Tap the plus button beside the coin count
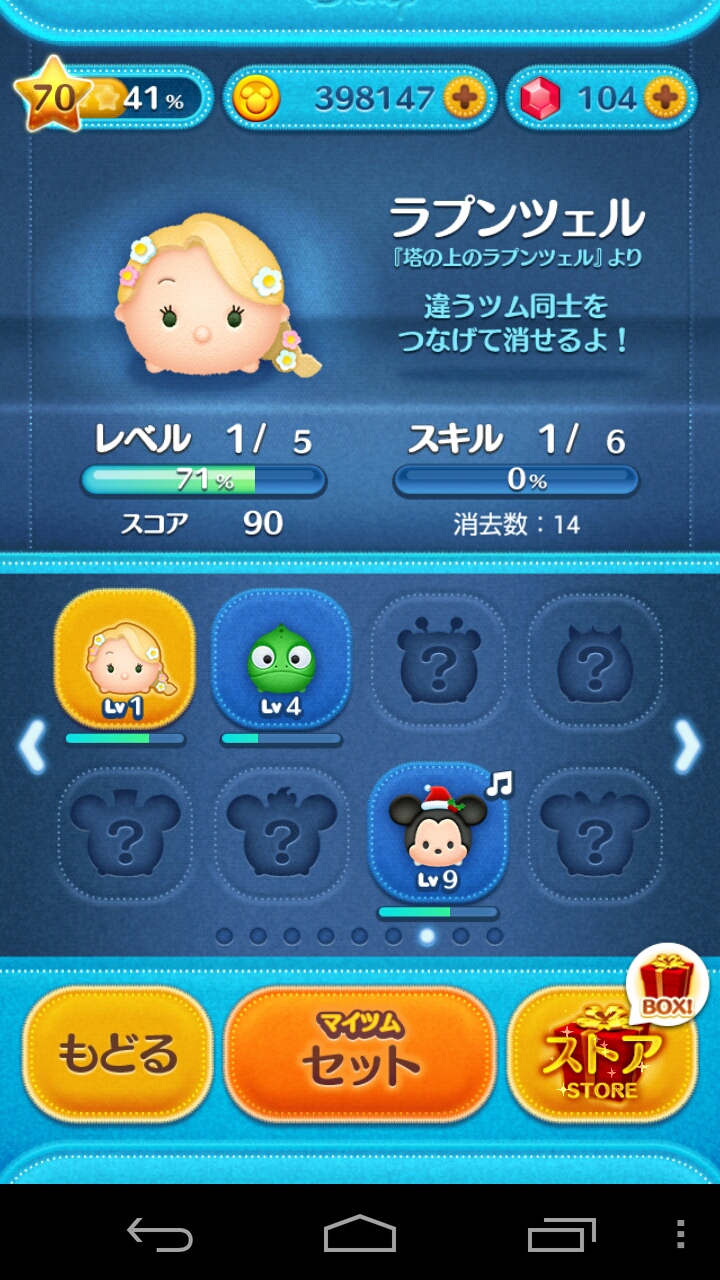Viewport: 720px width, 1280px height. 464,97
